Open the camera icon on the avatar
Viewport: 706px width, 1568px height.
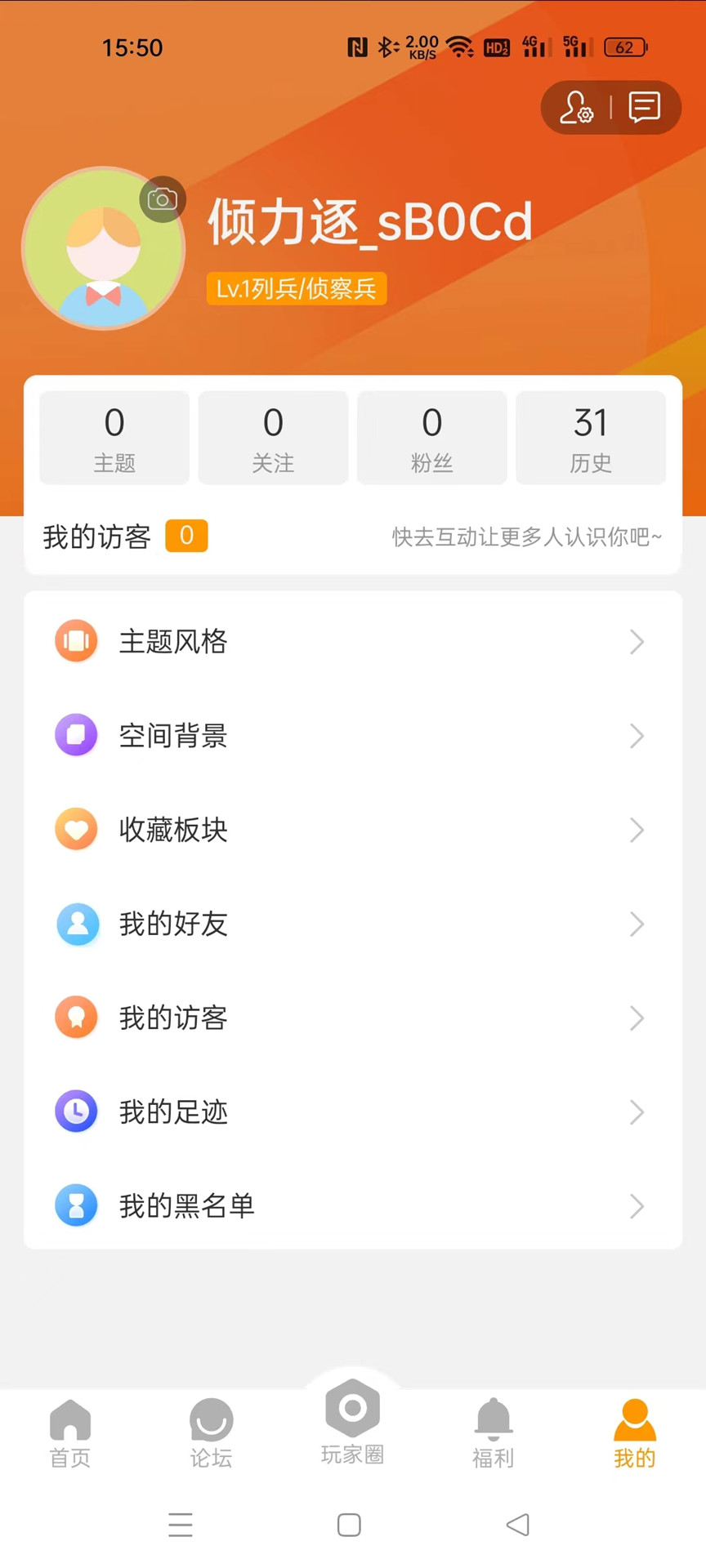click(163, 198)
